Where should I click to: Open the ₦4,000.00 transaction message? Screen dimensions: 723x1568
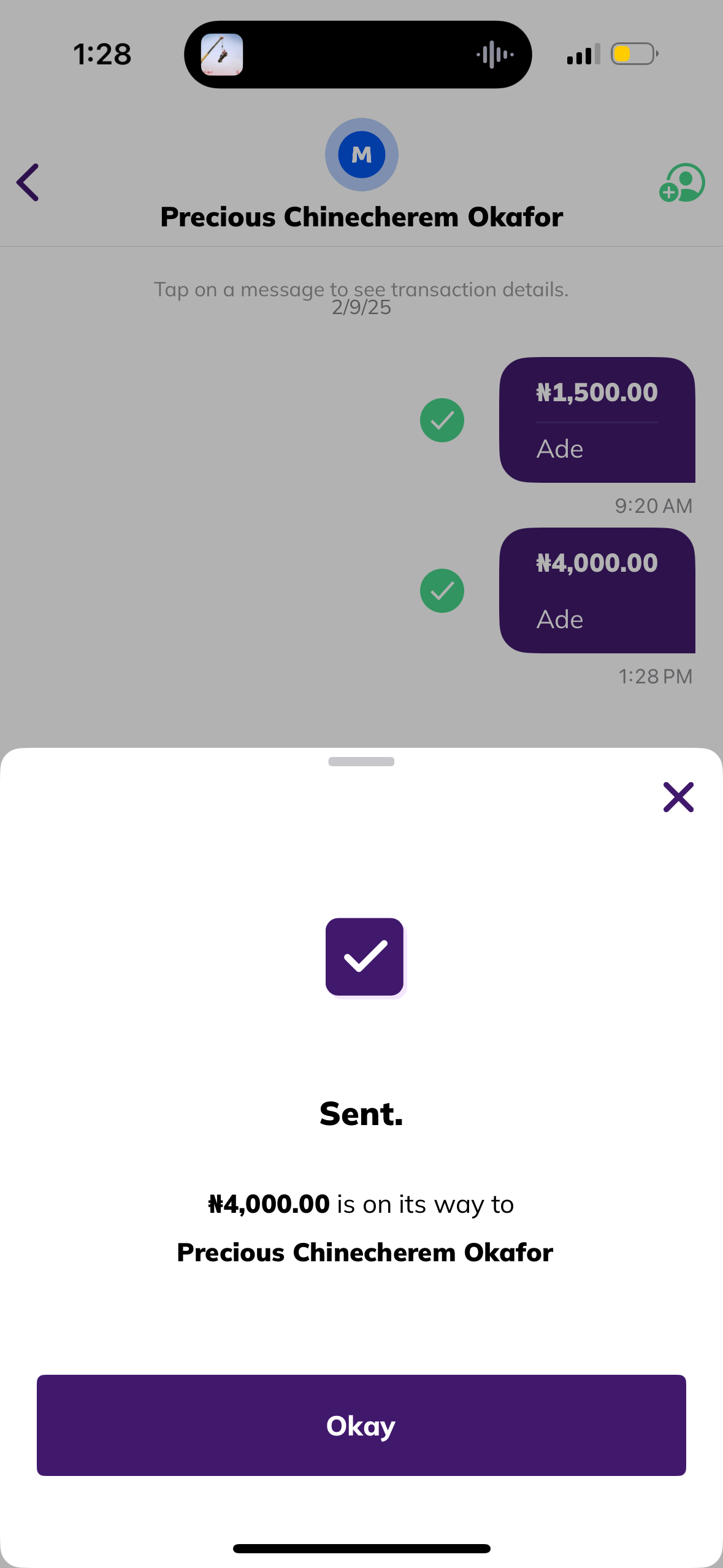point(597,590)
